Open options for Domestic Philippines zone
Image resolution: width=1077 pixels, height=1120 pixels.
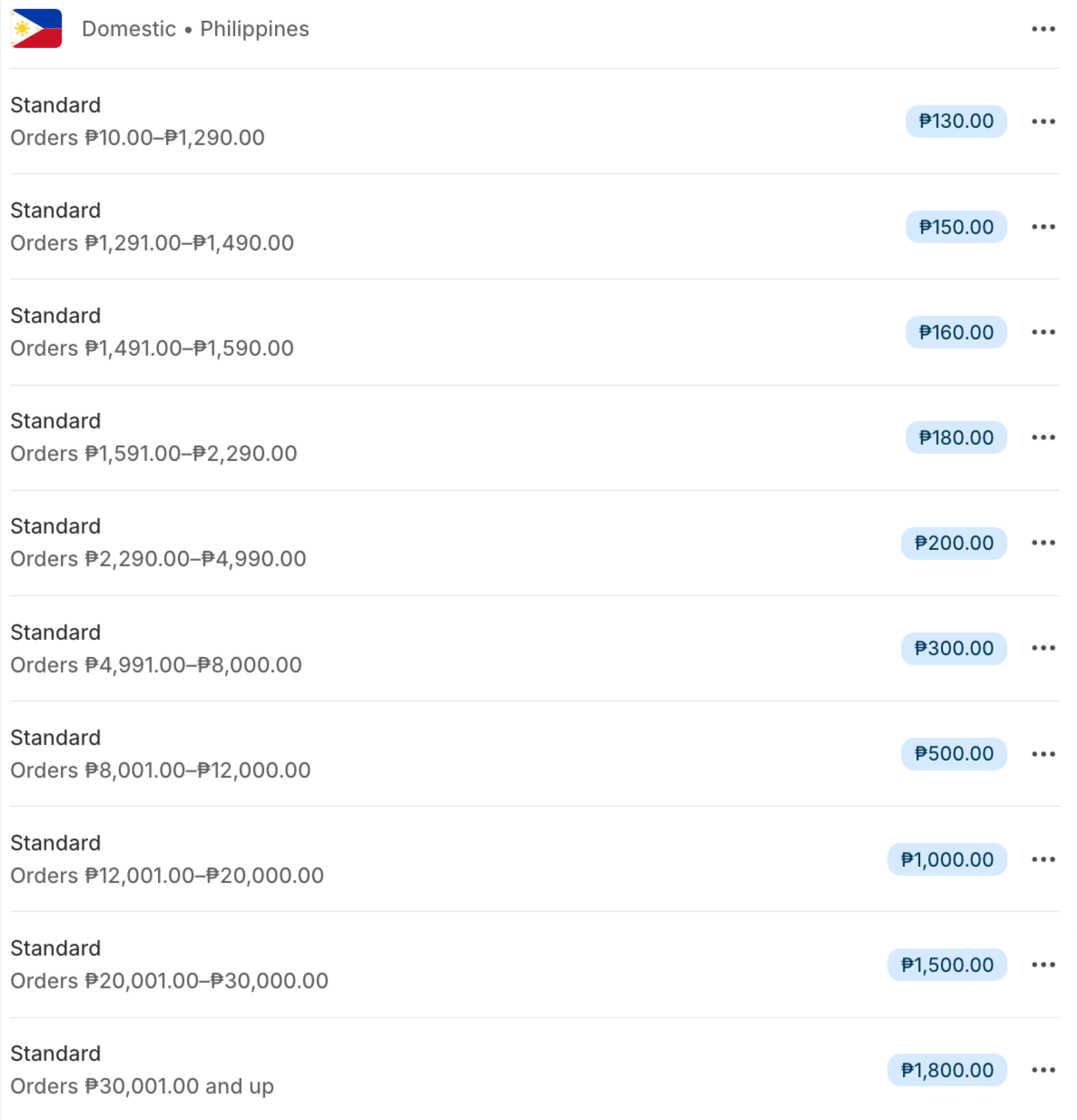pos(1043,29)
